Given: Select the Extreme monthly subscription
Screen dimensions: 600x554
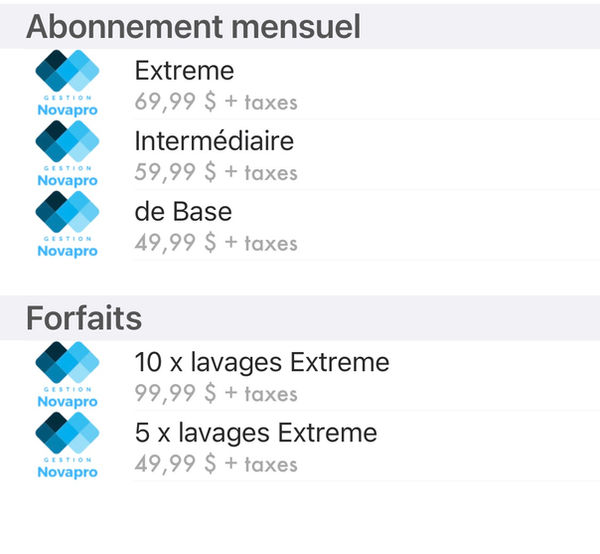Looking at the screenshot, I should pyautogui.click(x=300, y=85).
